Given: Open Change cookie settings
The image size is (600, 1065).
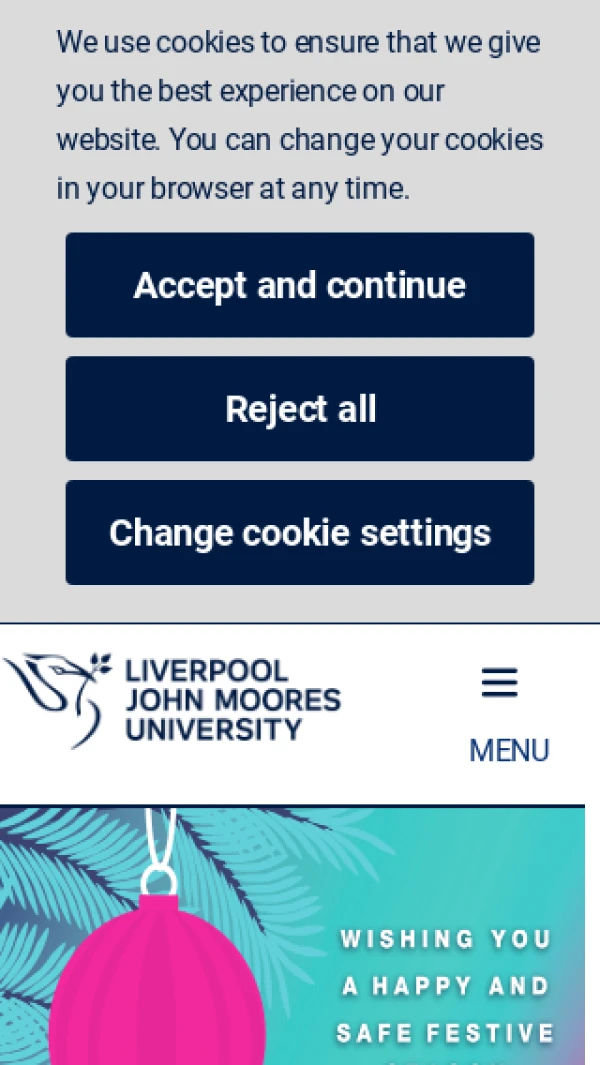Looking at the screenshot, I should [x=300, y=532].
